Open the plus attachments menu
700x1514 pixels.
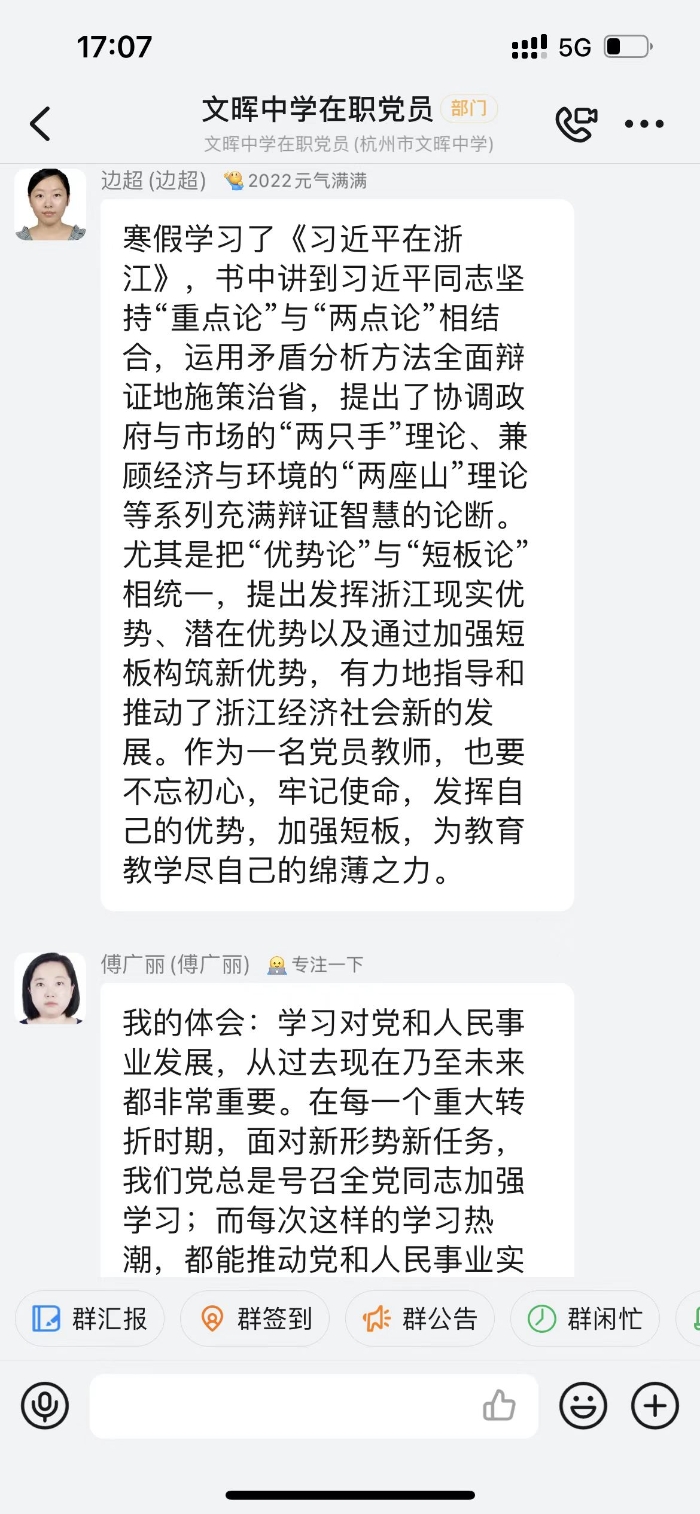(x=655, y=1407)
